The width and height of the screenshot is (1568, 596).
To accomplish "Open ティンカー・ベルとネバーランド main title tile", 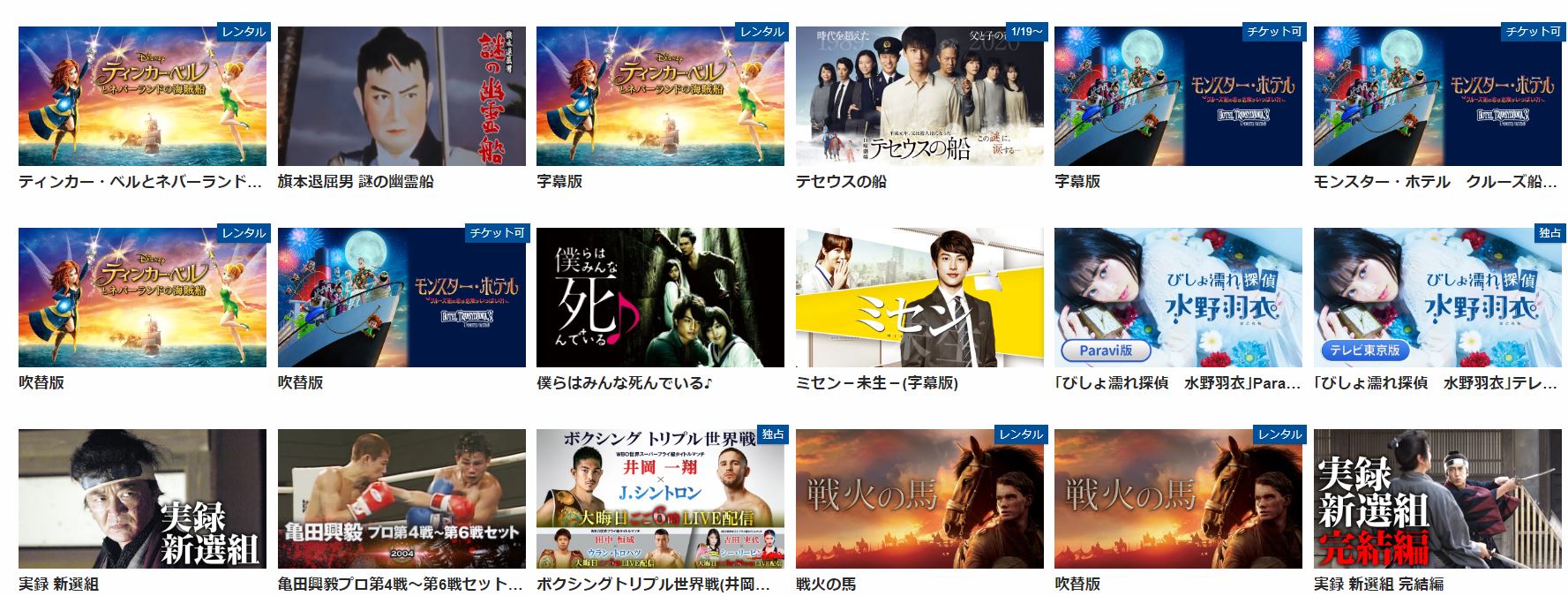I will (x=142, y=96).
